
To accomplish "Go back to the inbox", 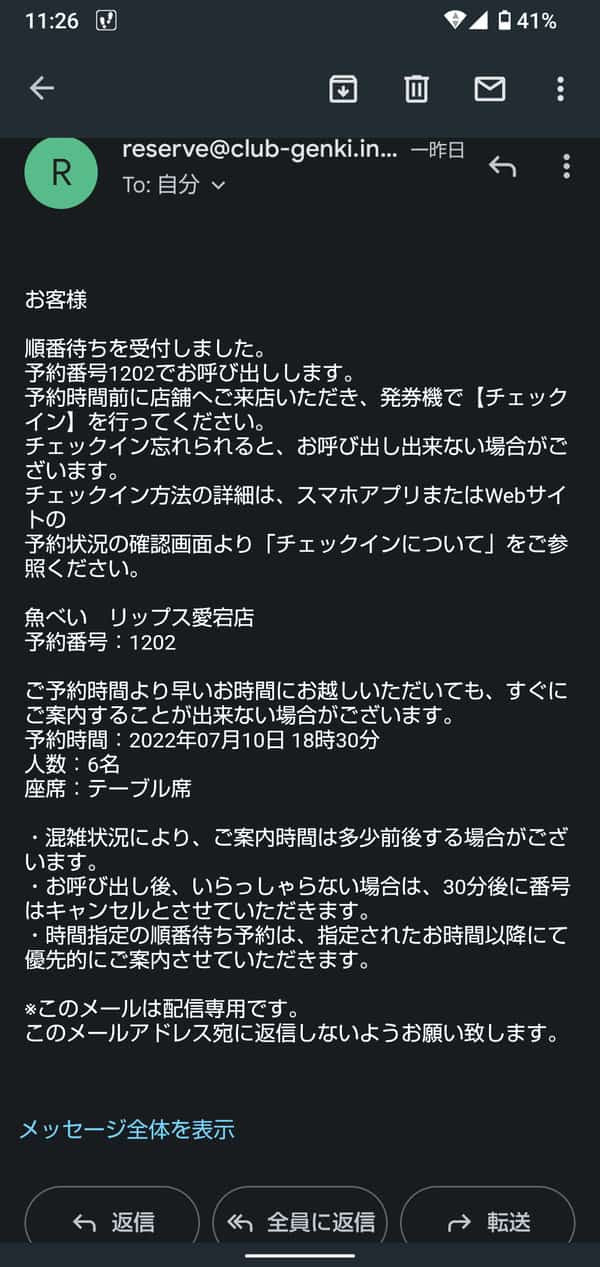I will [x=41, y=88].
